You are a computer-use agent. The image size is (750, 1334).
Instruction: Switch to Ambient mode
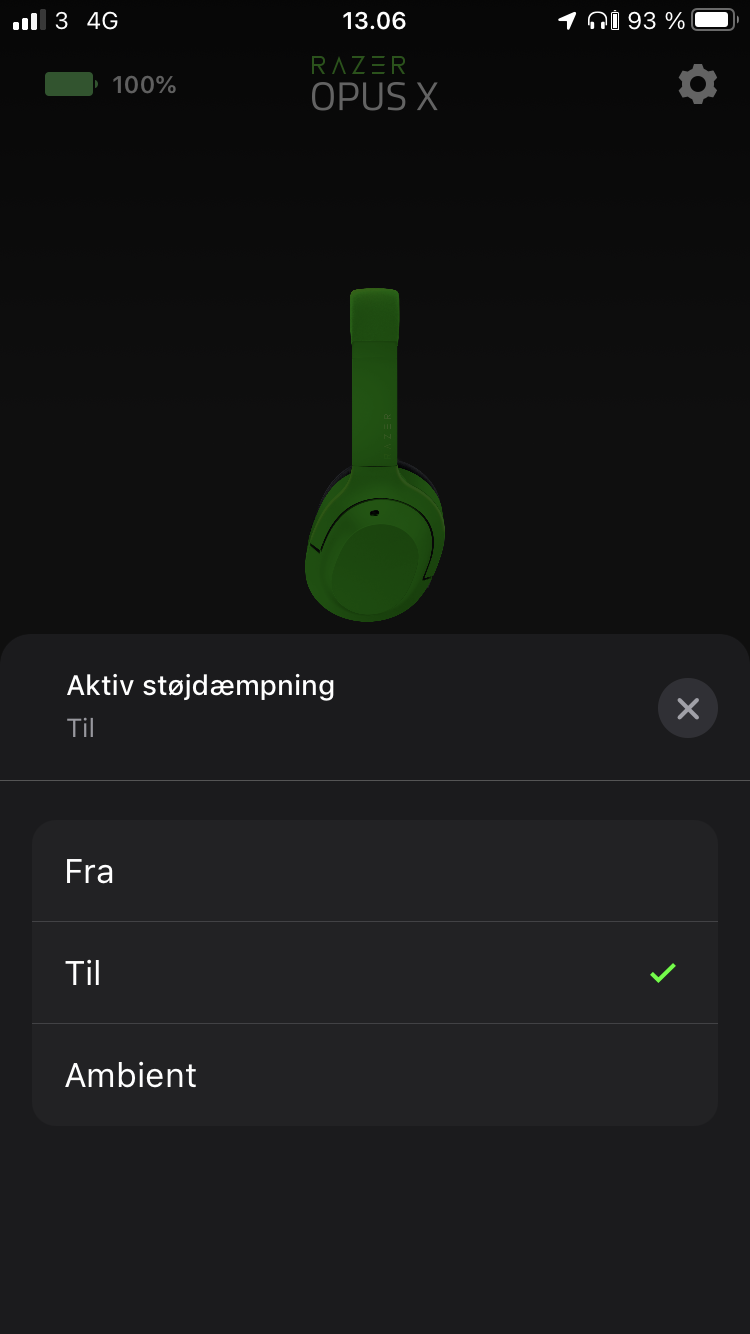(375, 1075)
